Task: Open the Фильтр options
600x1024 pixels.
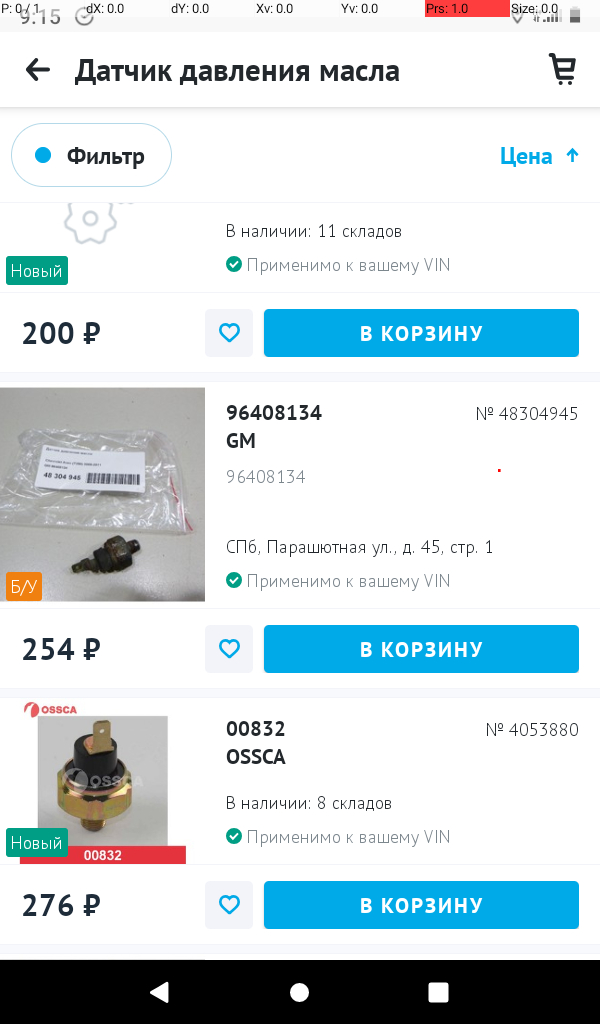Action: click(92, 156)
